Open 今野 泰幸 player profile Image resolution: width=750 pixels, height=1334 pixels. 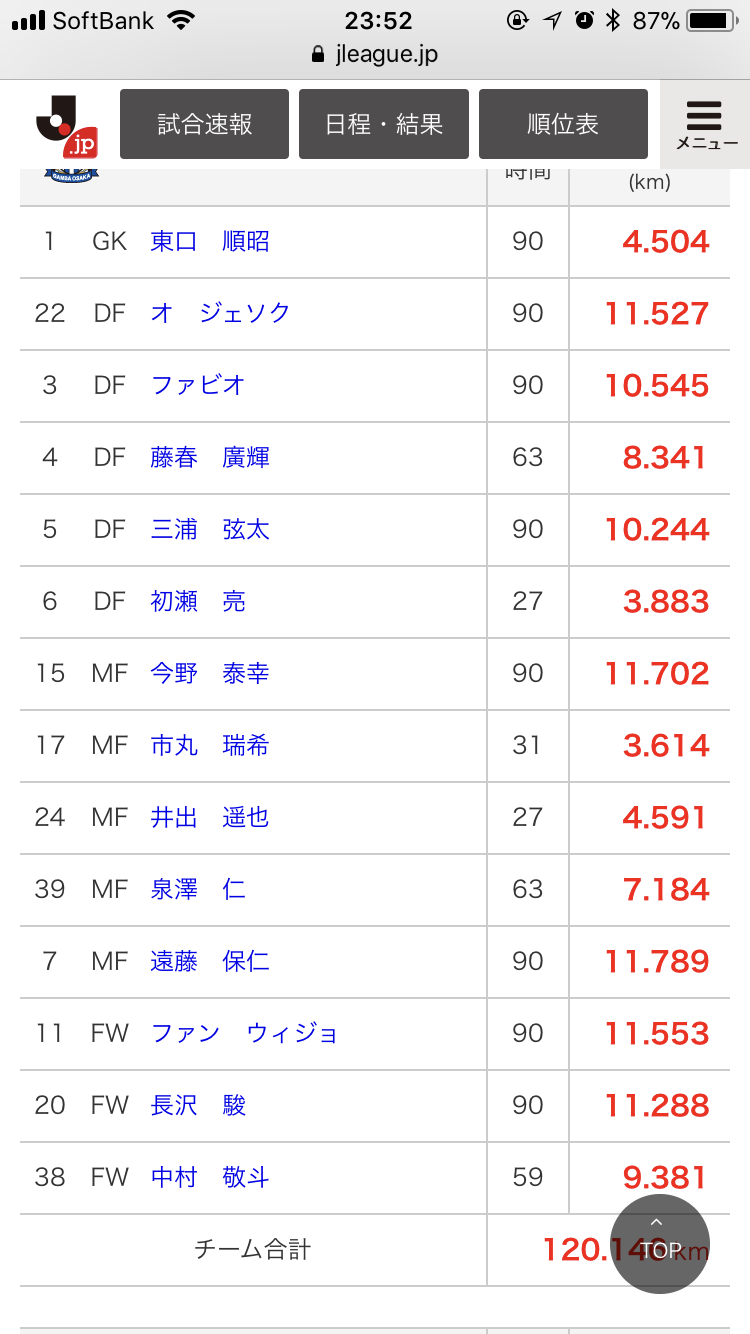click(x=210, y=674)
